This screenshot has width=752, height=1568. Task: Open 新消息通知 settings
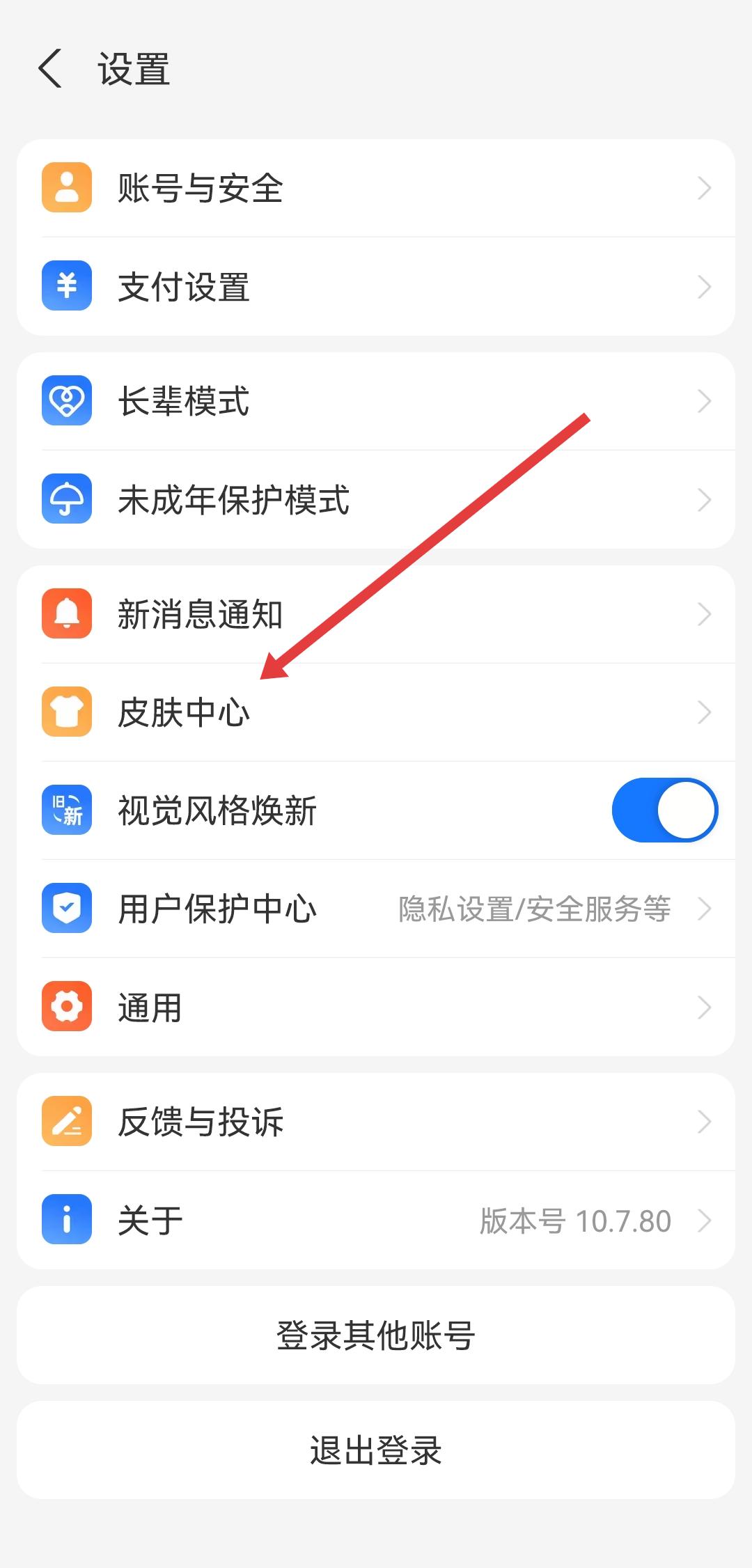pyautogui.click(x=376, y=614)
